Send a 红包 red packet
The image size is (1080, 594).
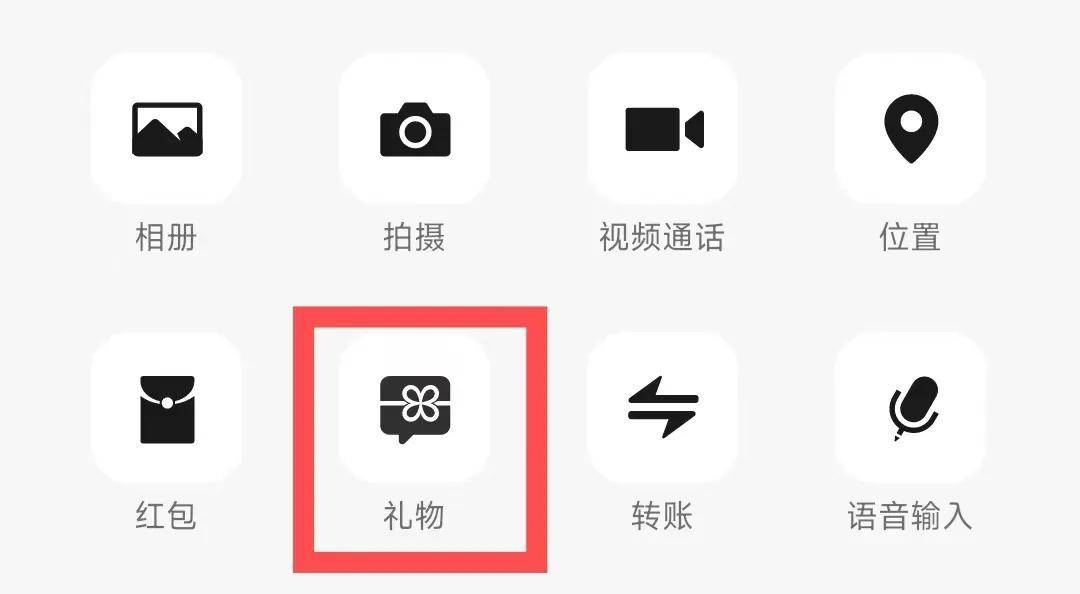166,408
